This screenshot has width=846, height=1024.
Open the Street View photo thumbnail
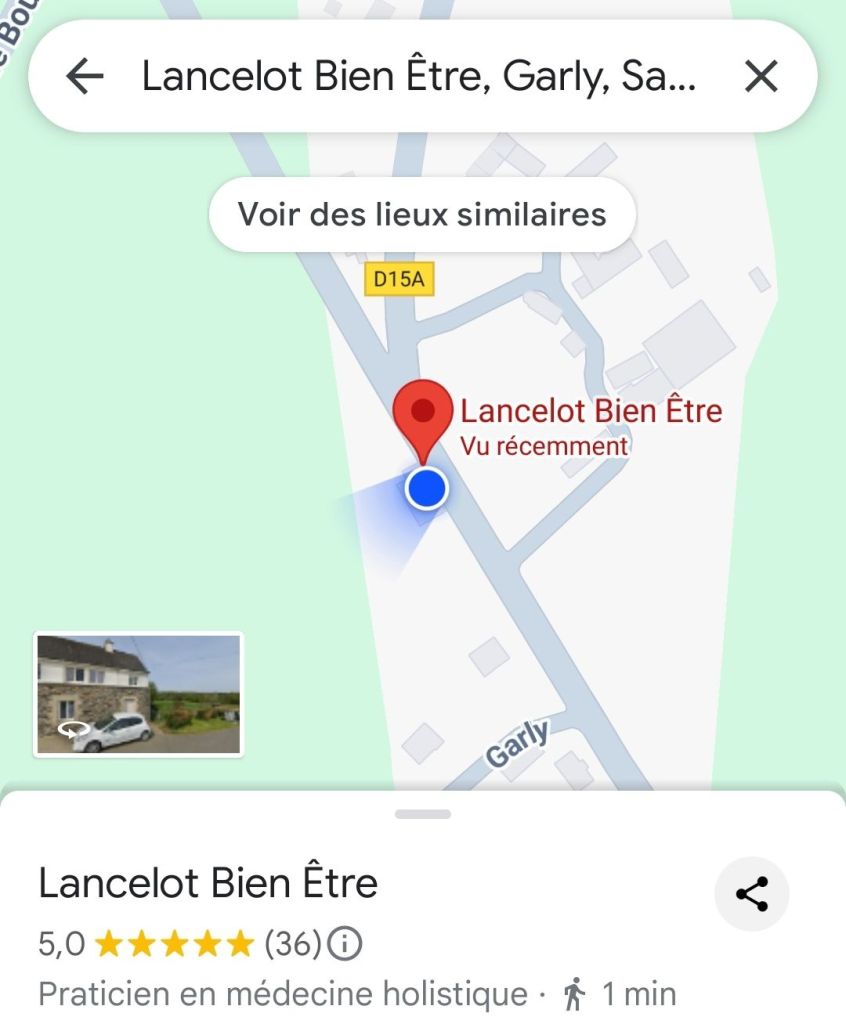point(139,694)
